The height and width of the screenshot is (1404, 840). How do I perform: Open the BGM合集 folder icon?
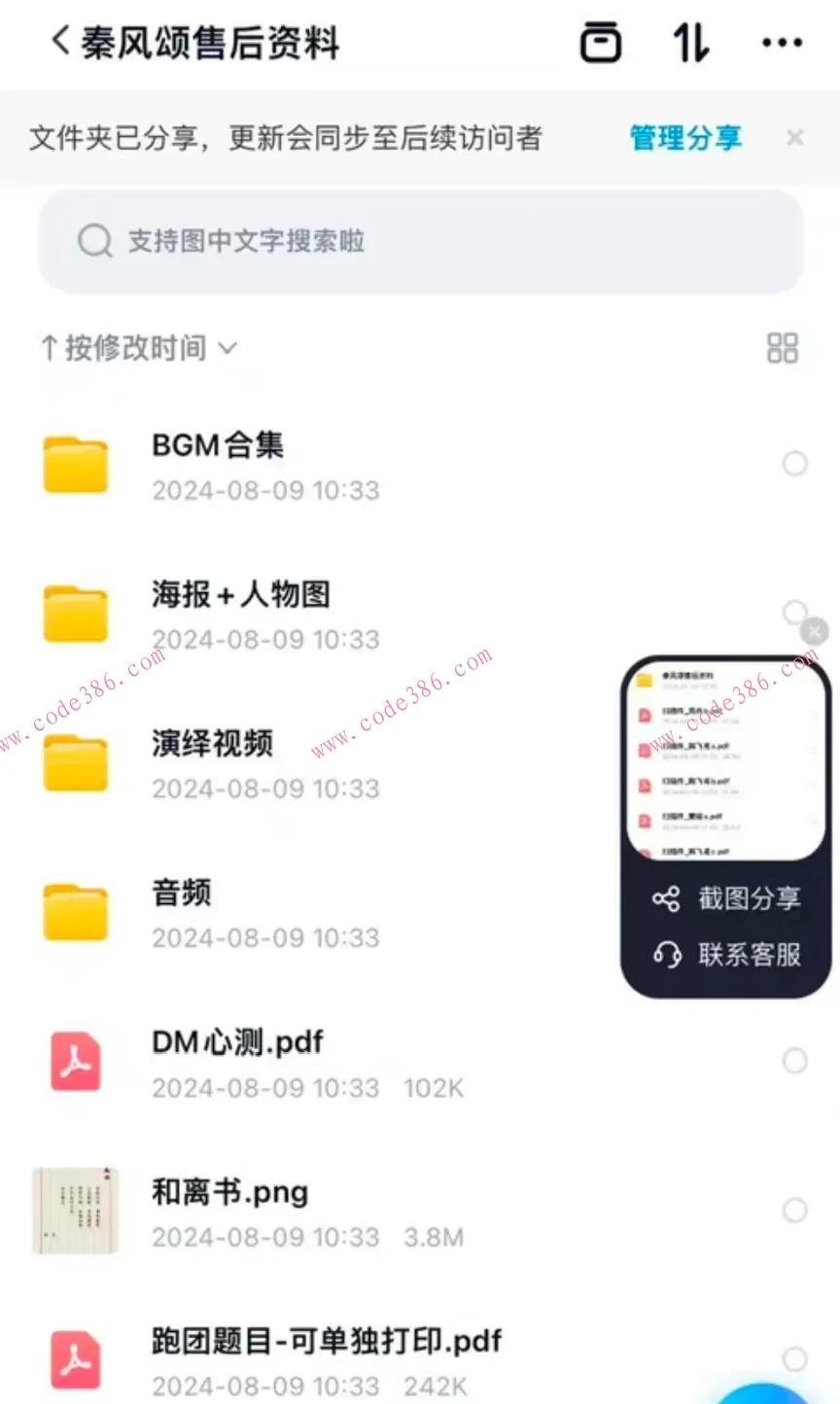click(x=76, y=464)
